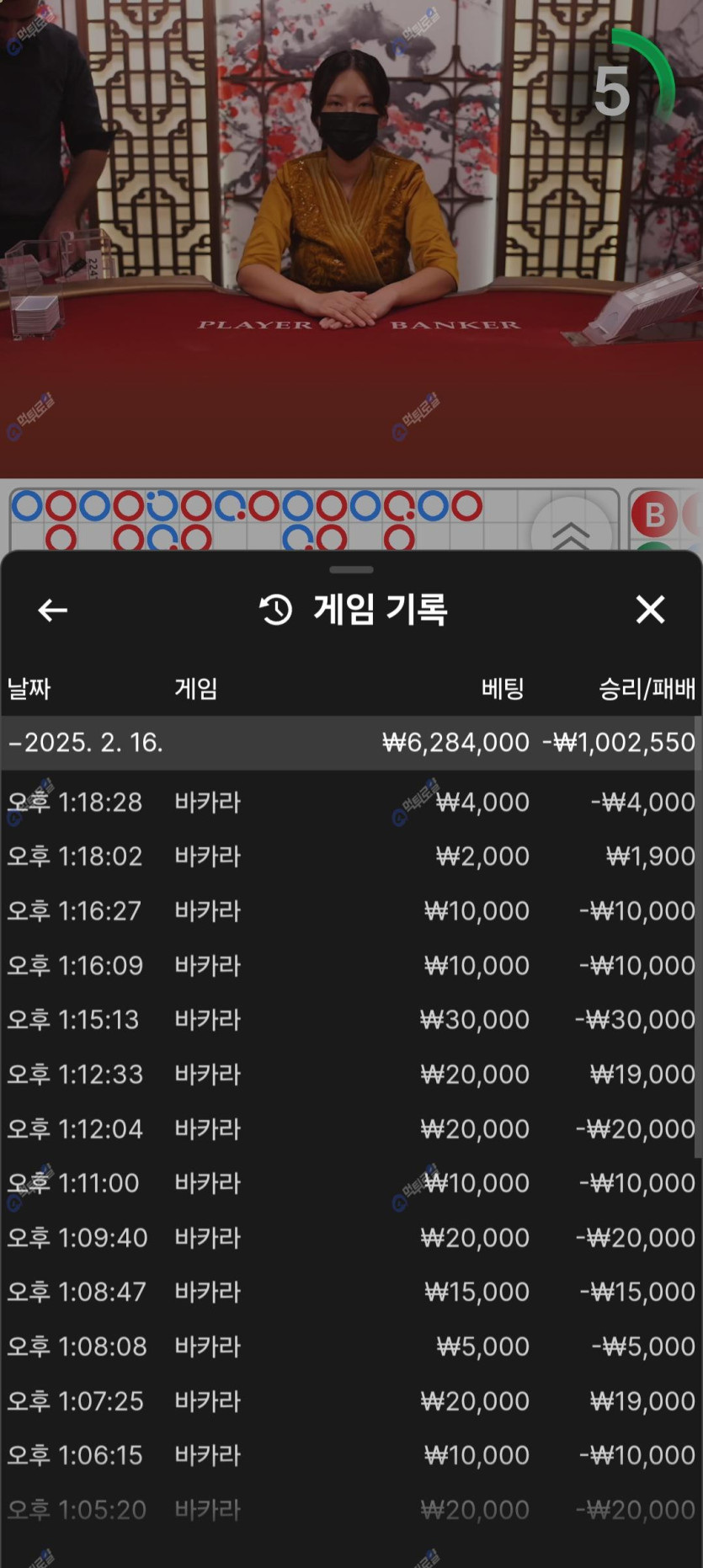
Task: Open the 오후 1:18:02 baccarat record
Action: (351, 856)
